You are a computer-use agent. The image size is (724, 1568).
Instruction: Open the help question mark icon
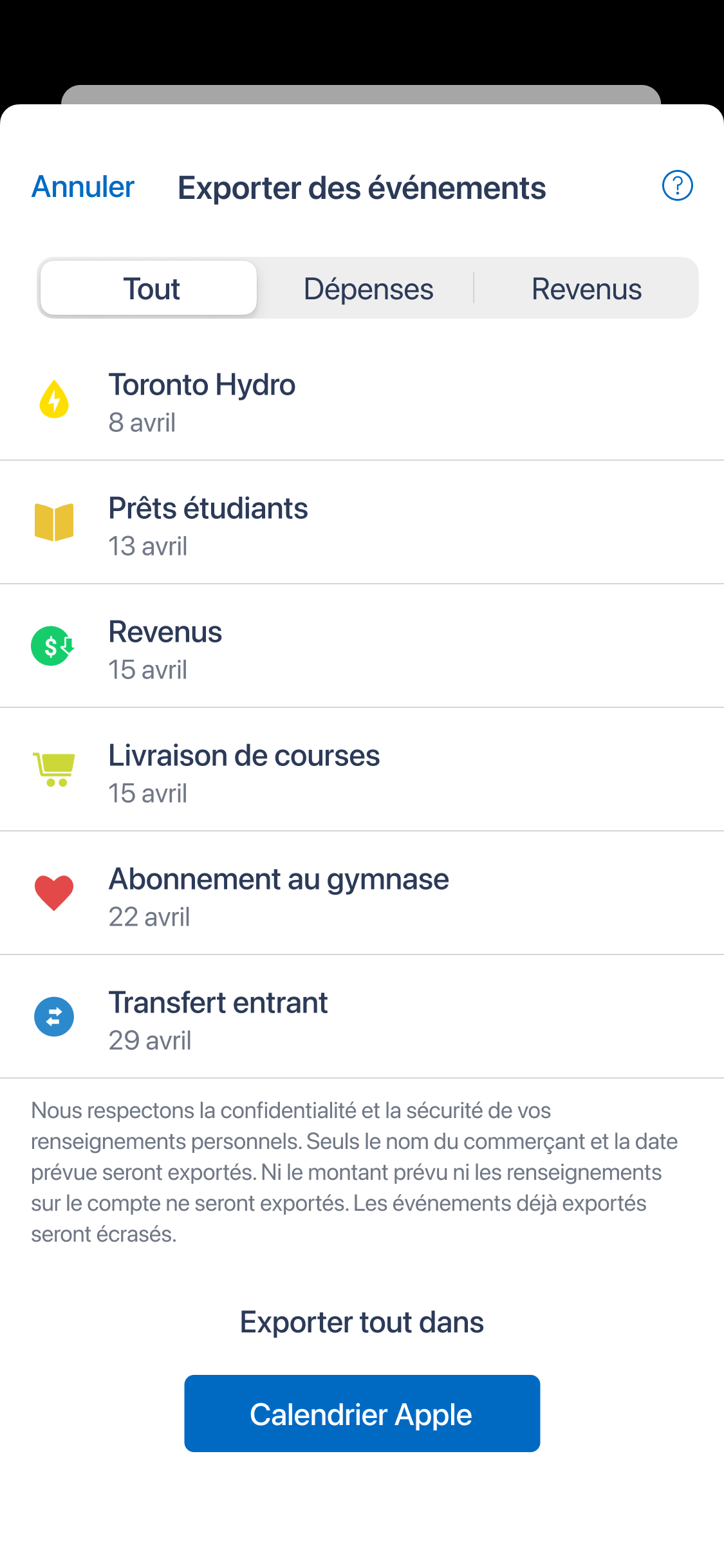click(677, 186)
